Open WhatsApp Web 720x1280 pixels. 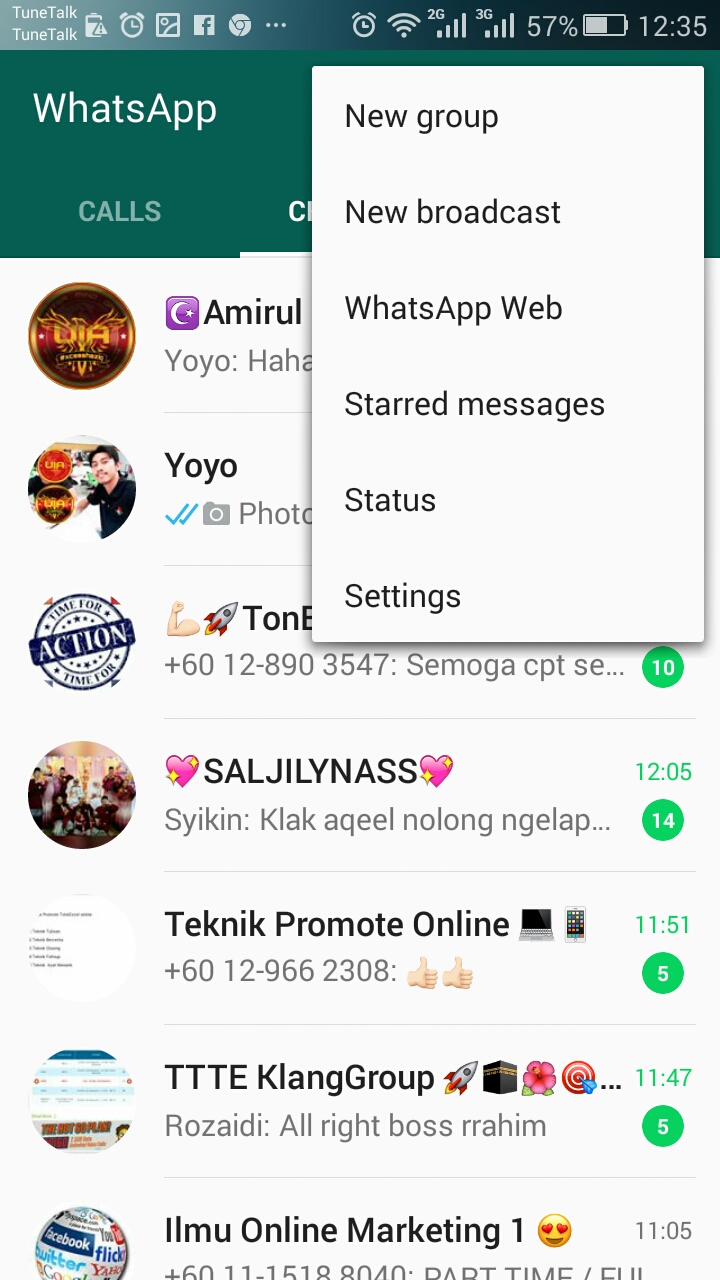tap(453, 308)
